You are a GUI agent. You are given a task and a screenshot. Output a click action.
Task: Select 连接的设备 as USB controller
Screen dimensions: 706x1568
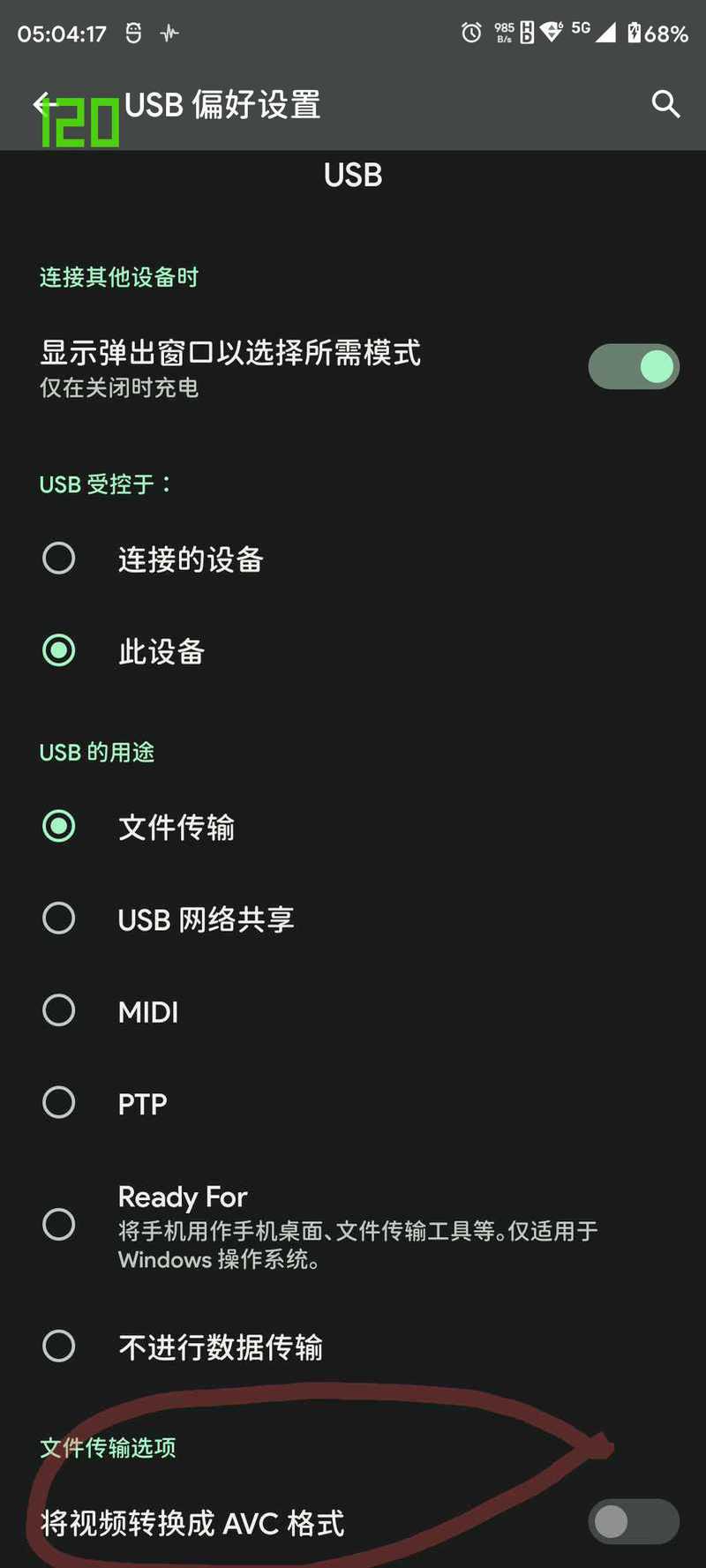353,559
